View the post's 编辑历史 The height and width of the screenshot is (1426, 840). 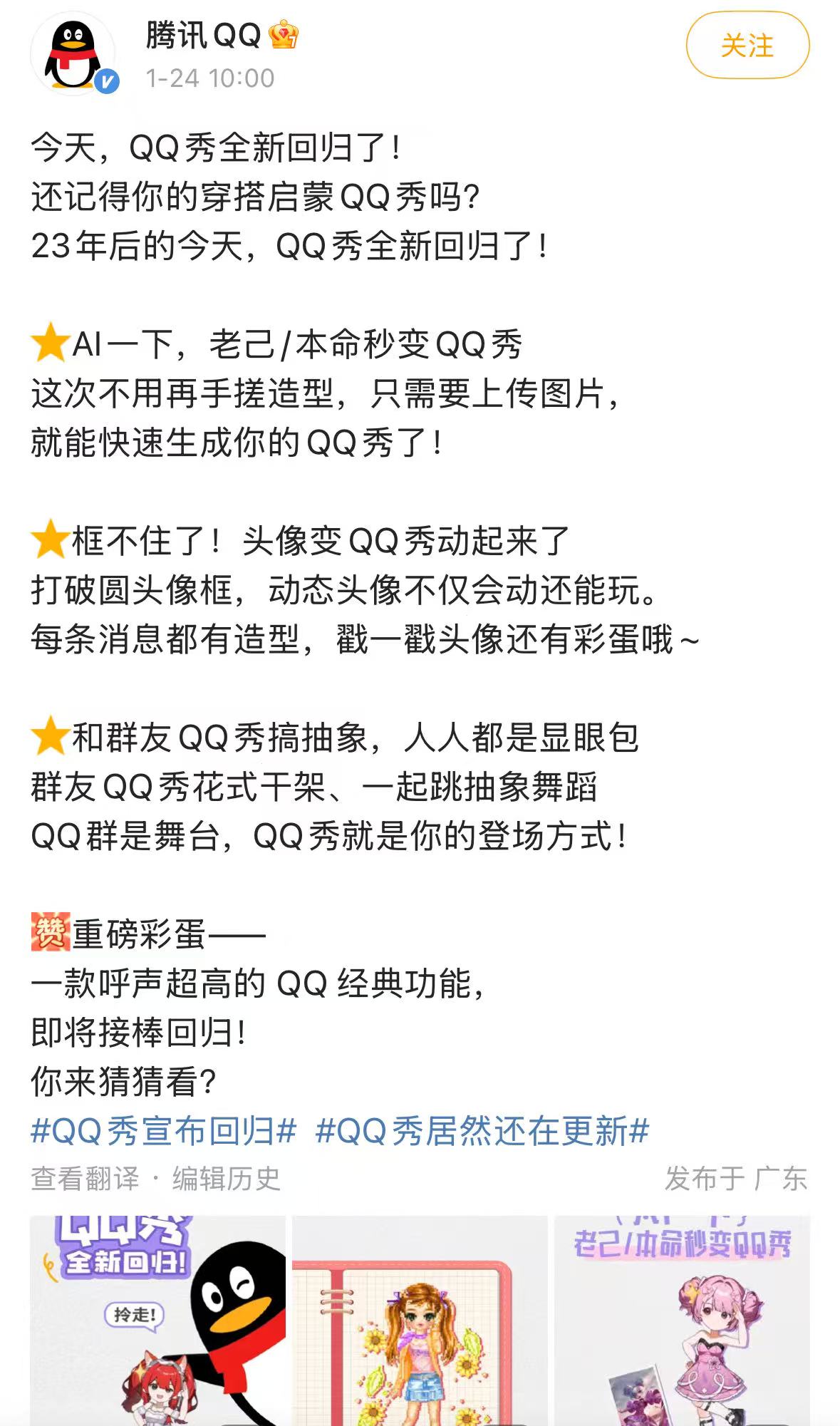pyautogui.click(x=227, y=1179)
